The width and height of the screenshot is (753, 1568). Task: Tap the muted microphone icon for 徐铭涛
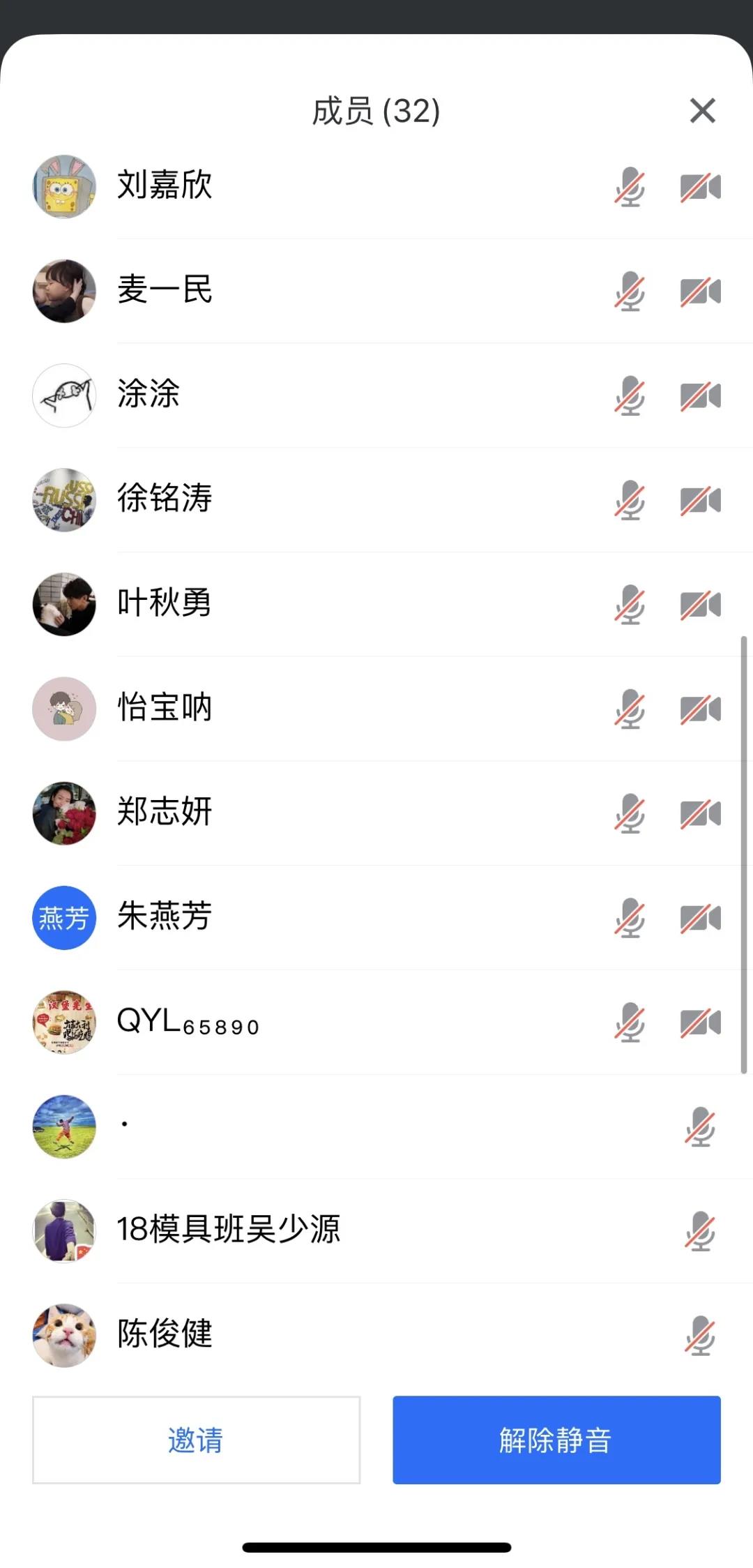pyautogui.click(x=630, y=500)
